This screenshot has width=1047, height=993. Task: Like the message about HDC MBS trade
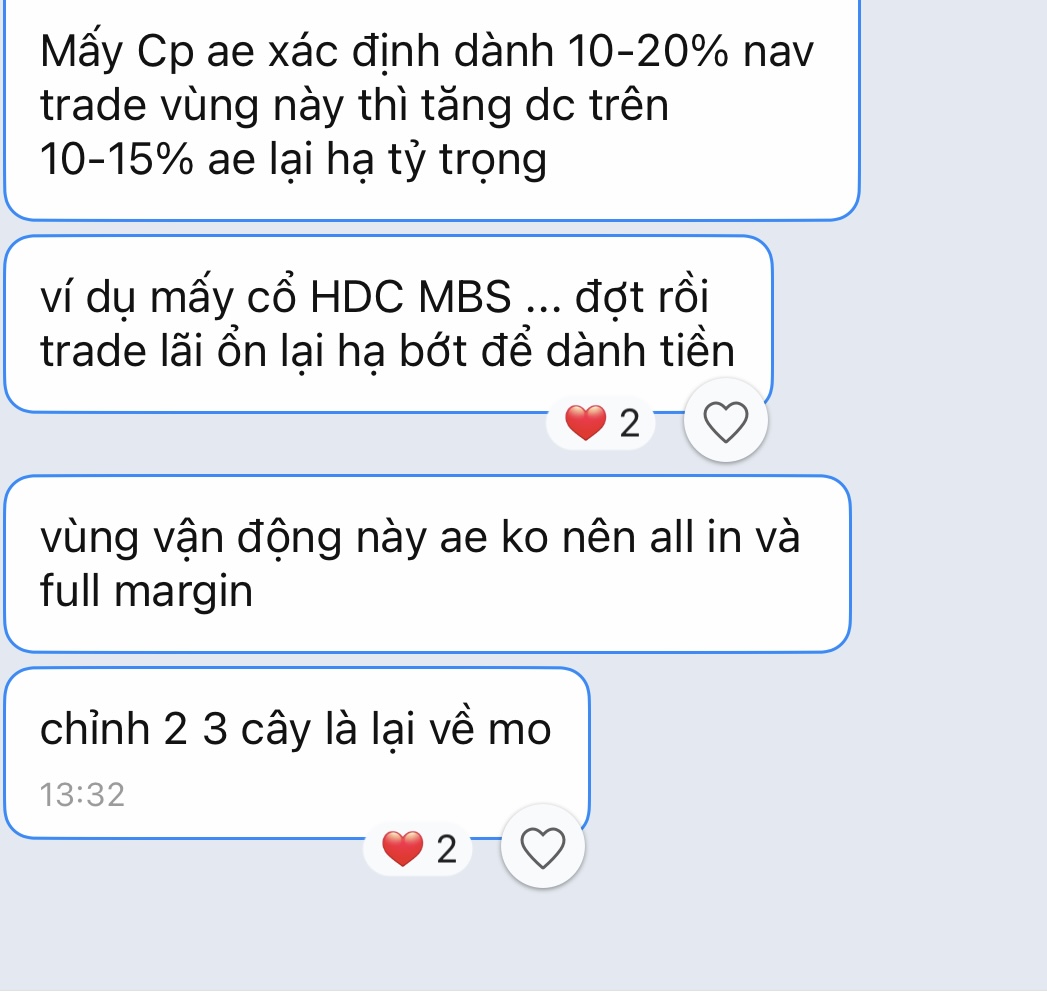click(726, 425)
